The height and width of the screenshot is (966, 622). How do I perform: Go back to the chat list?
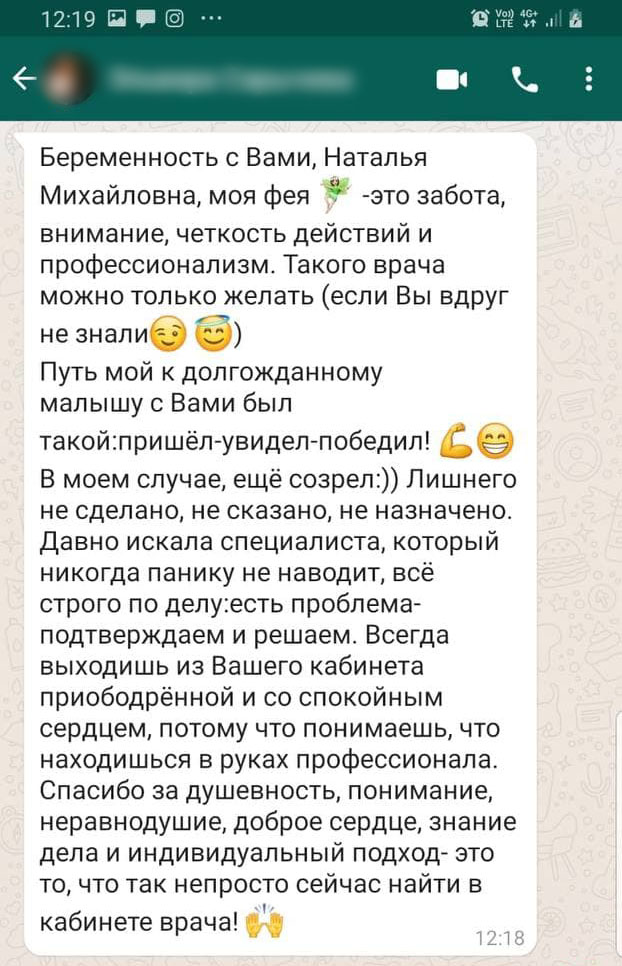click(22, 80)
